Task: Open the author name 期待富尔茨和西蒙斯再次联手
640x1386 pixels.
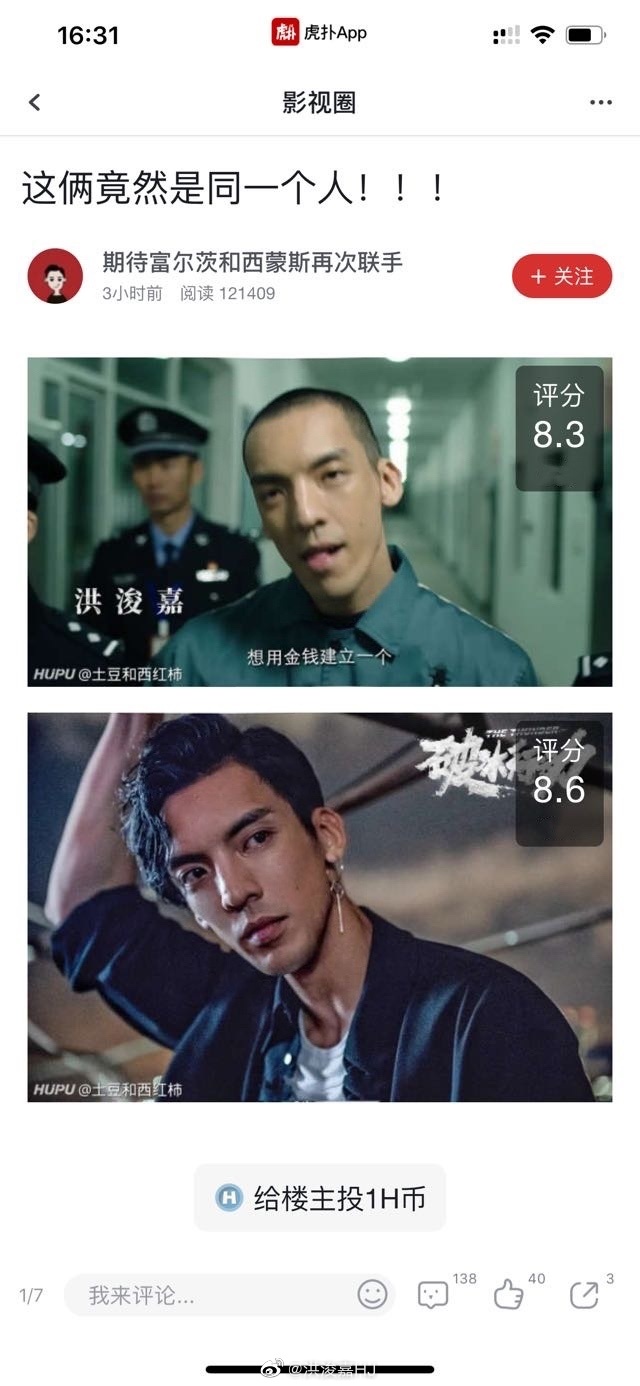Action: pos(252,263)
